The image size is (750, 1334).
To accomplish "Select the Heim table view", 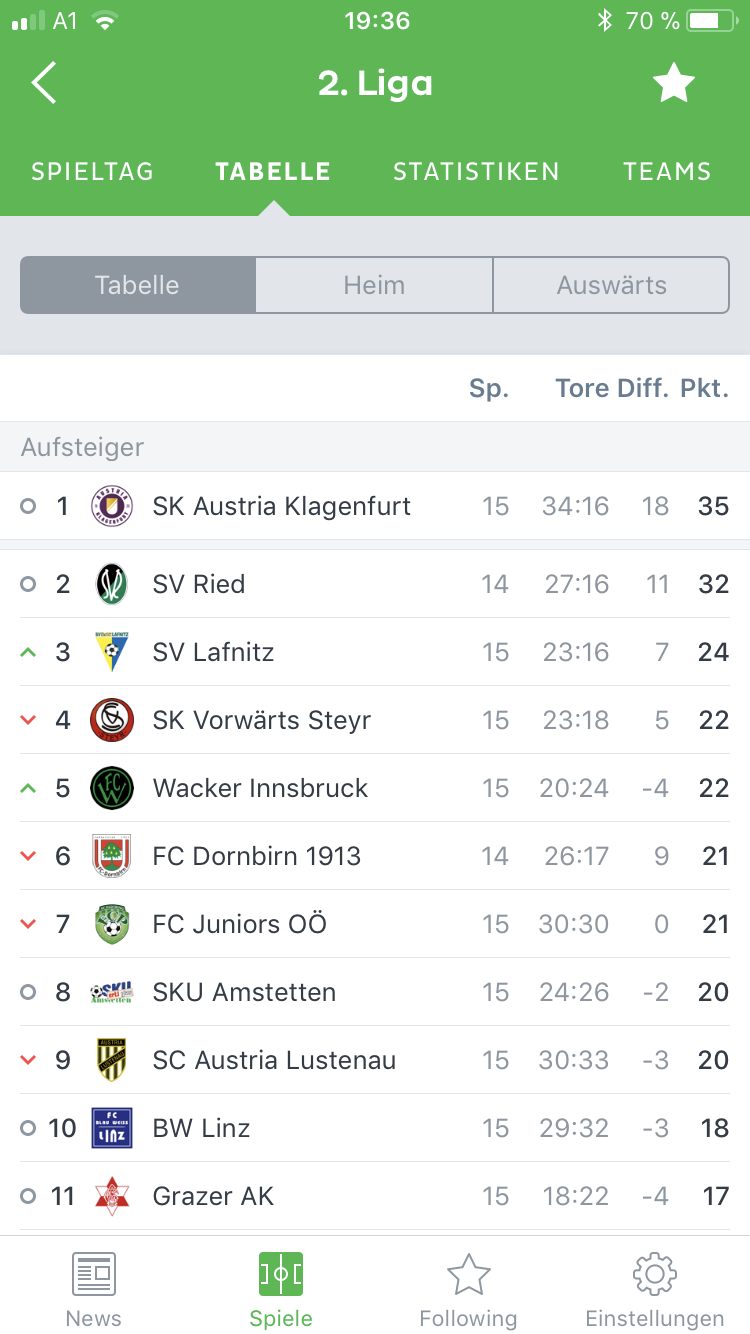I will click(374, 285).
